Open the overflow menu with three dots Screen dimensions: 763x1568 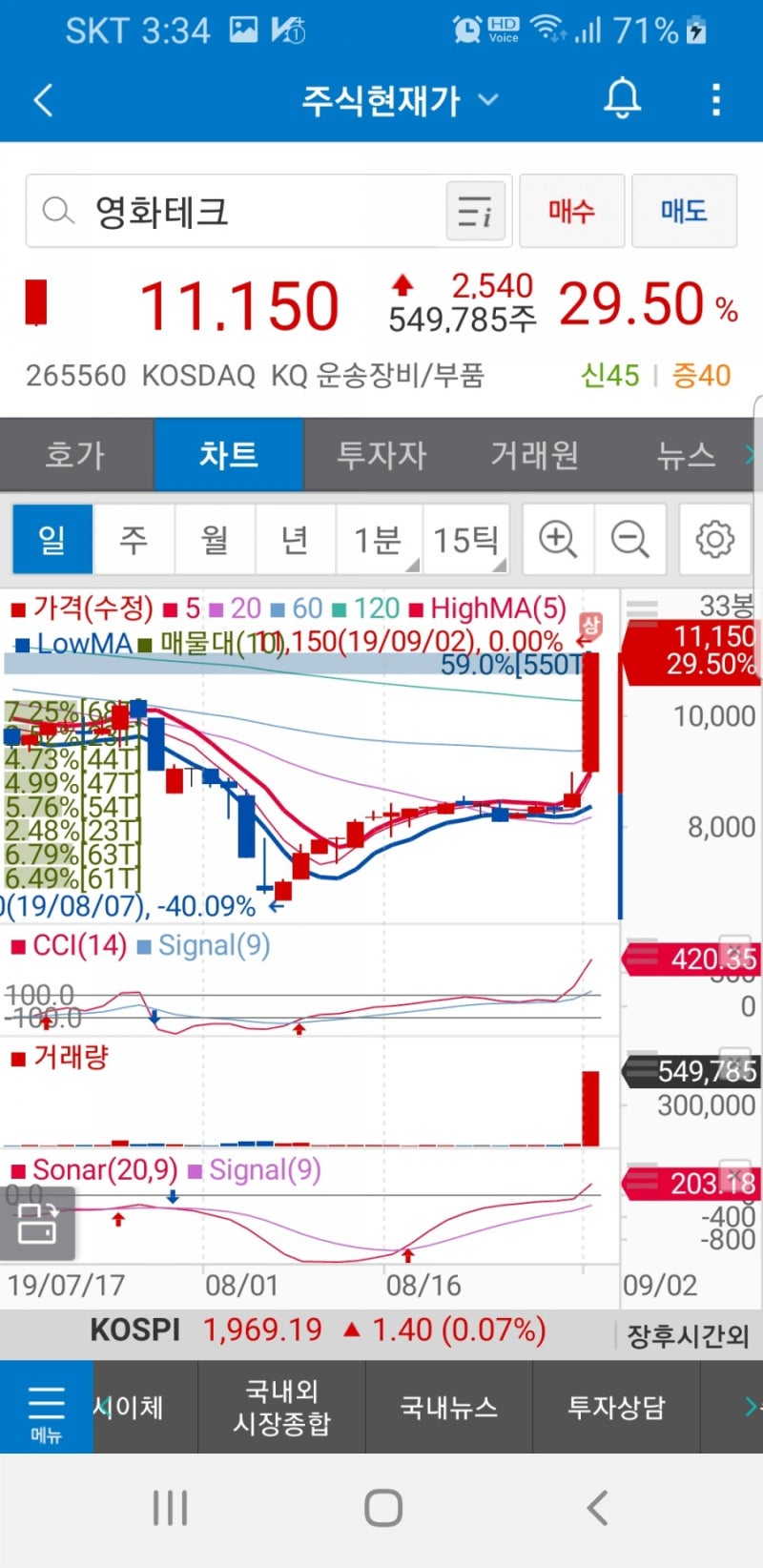[x=716, y=98]
